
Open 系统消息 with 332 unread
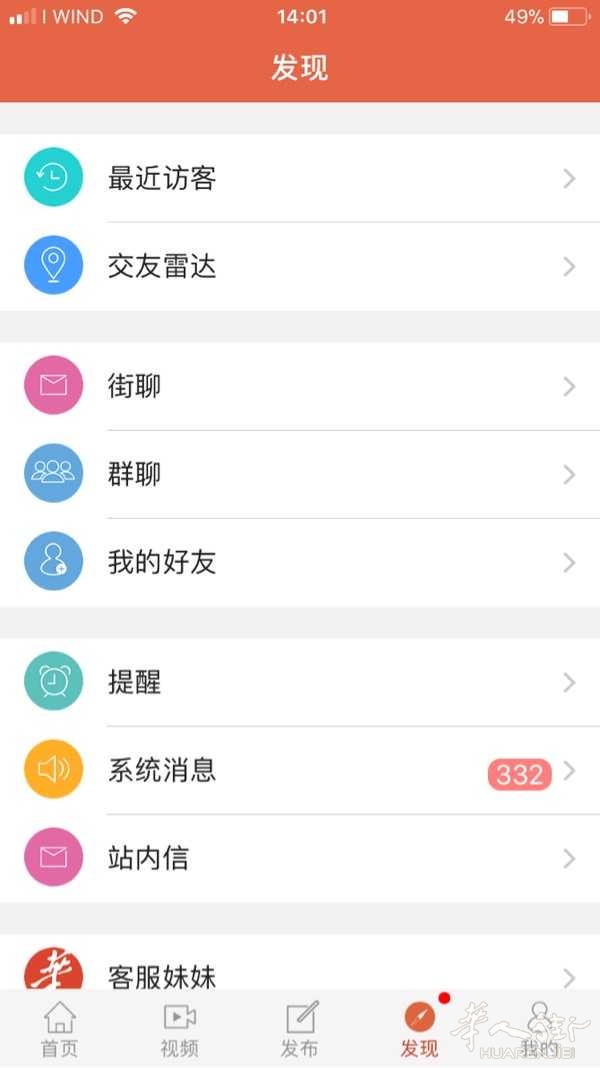point(300,770)
